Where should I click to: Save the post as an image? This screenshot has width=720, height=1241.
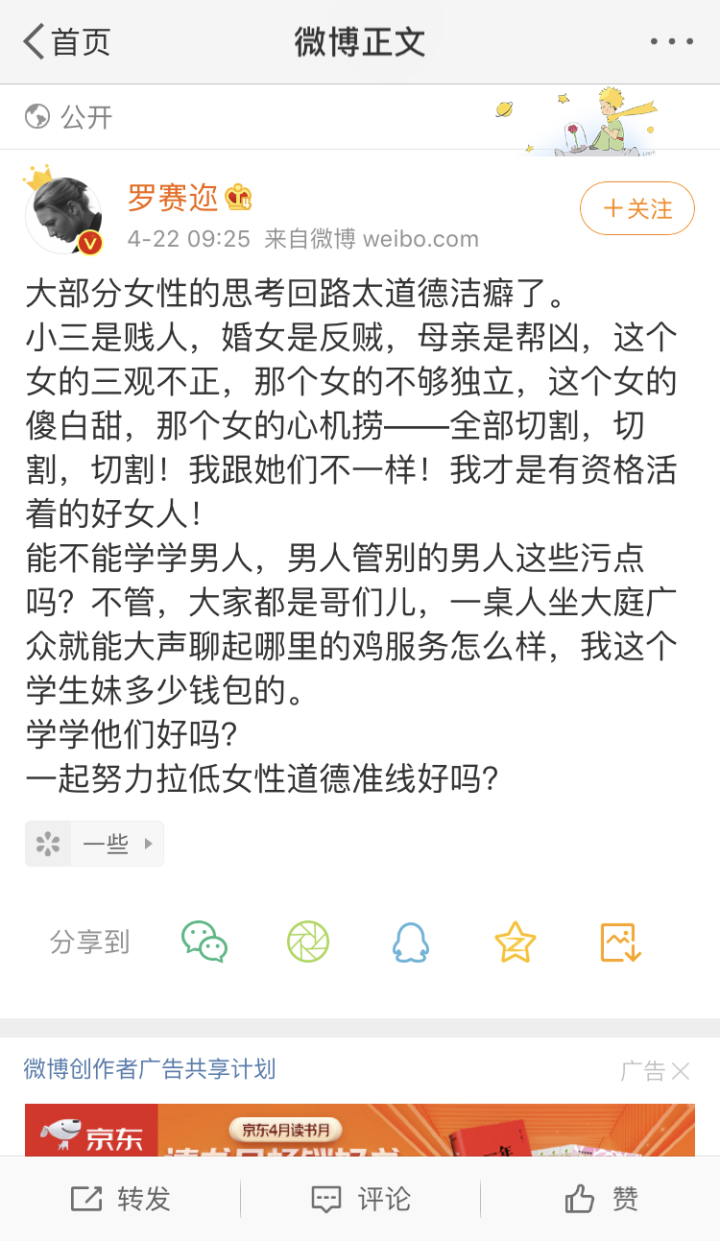[x=619, y=942]
